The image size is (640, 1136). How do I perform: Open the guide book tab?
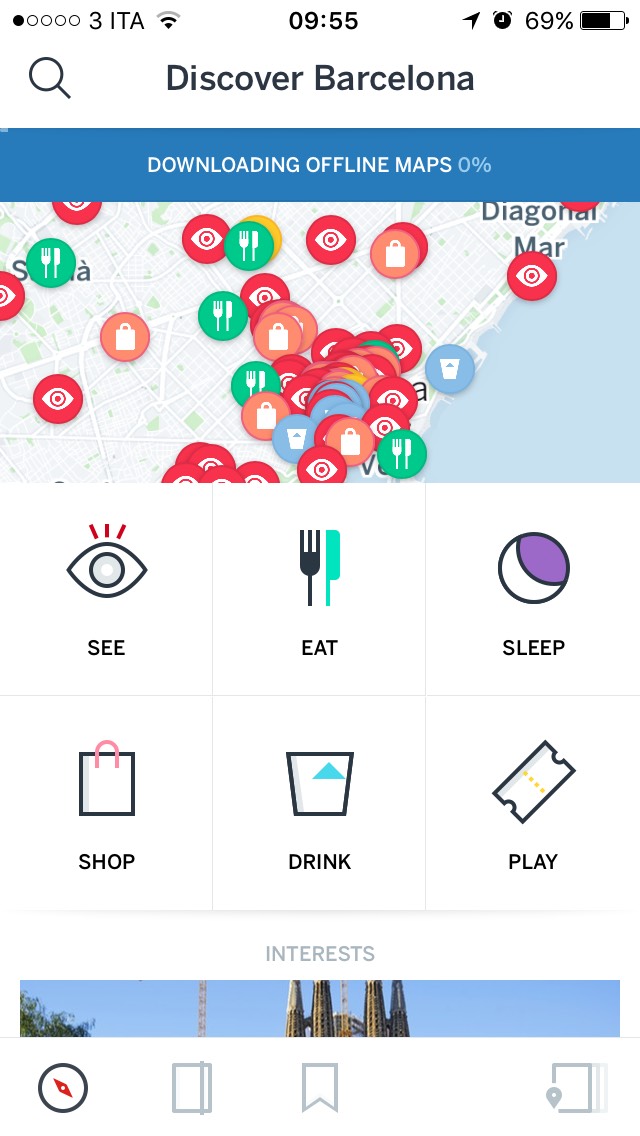coord(191,1087)
